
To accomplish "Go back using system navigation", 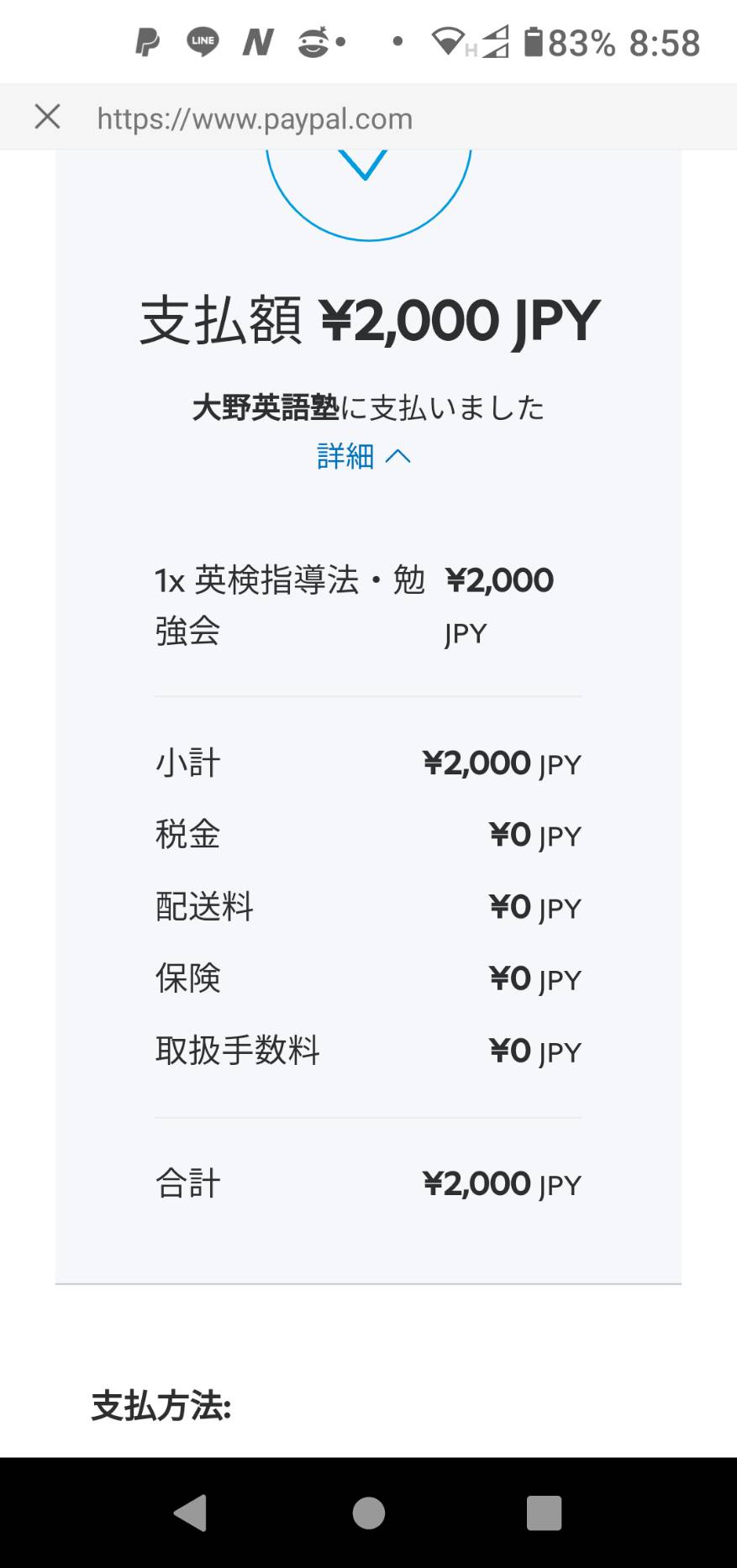I will (191, 1513).
